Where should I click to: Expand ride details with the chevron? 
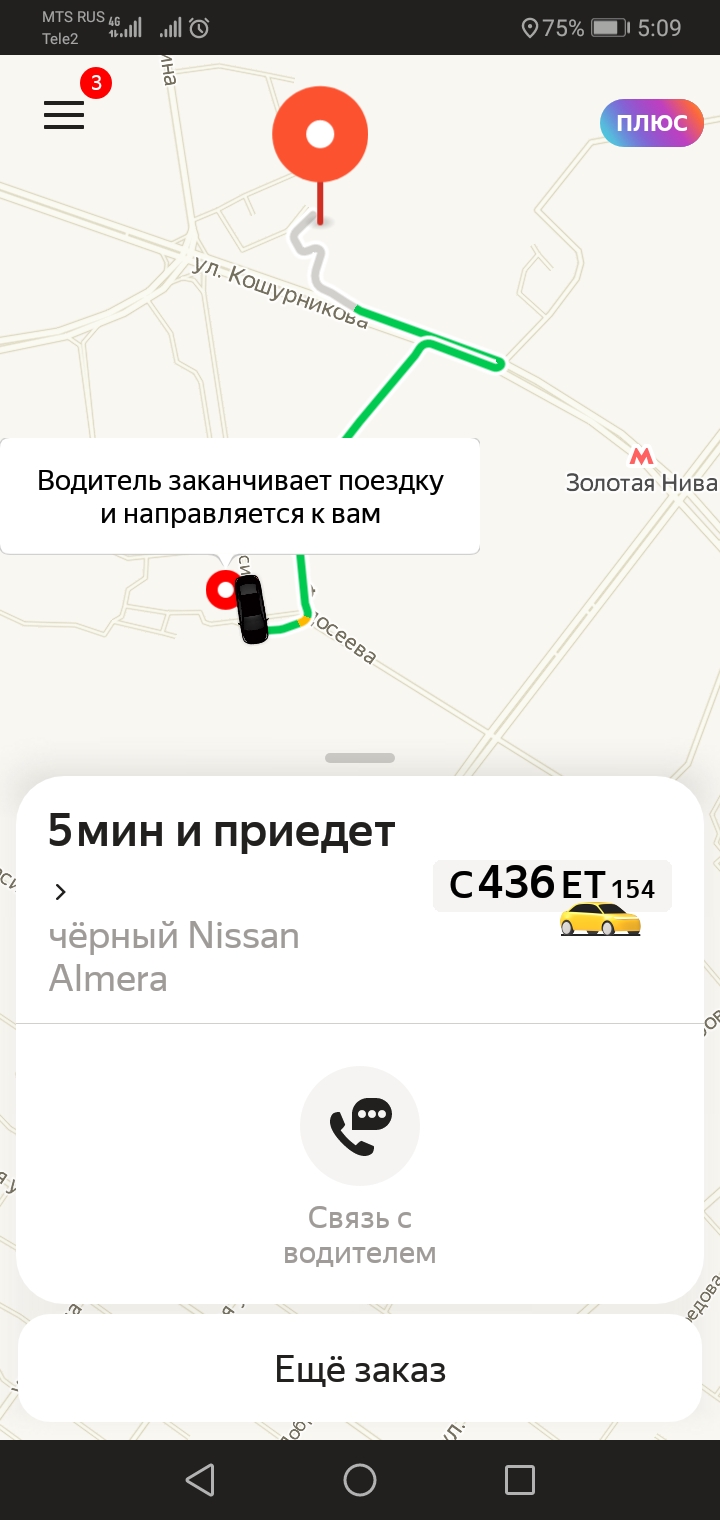pyautogui.click(x=61, y=891)
